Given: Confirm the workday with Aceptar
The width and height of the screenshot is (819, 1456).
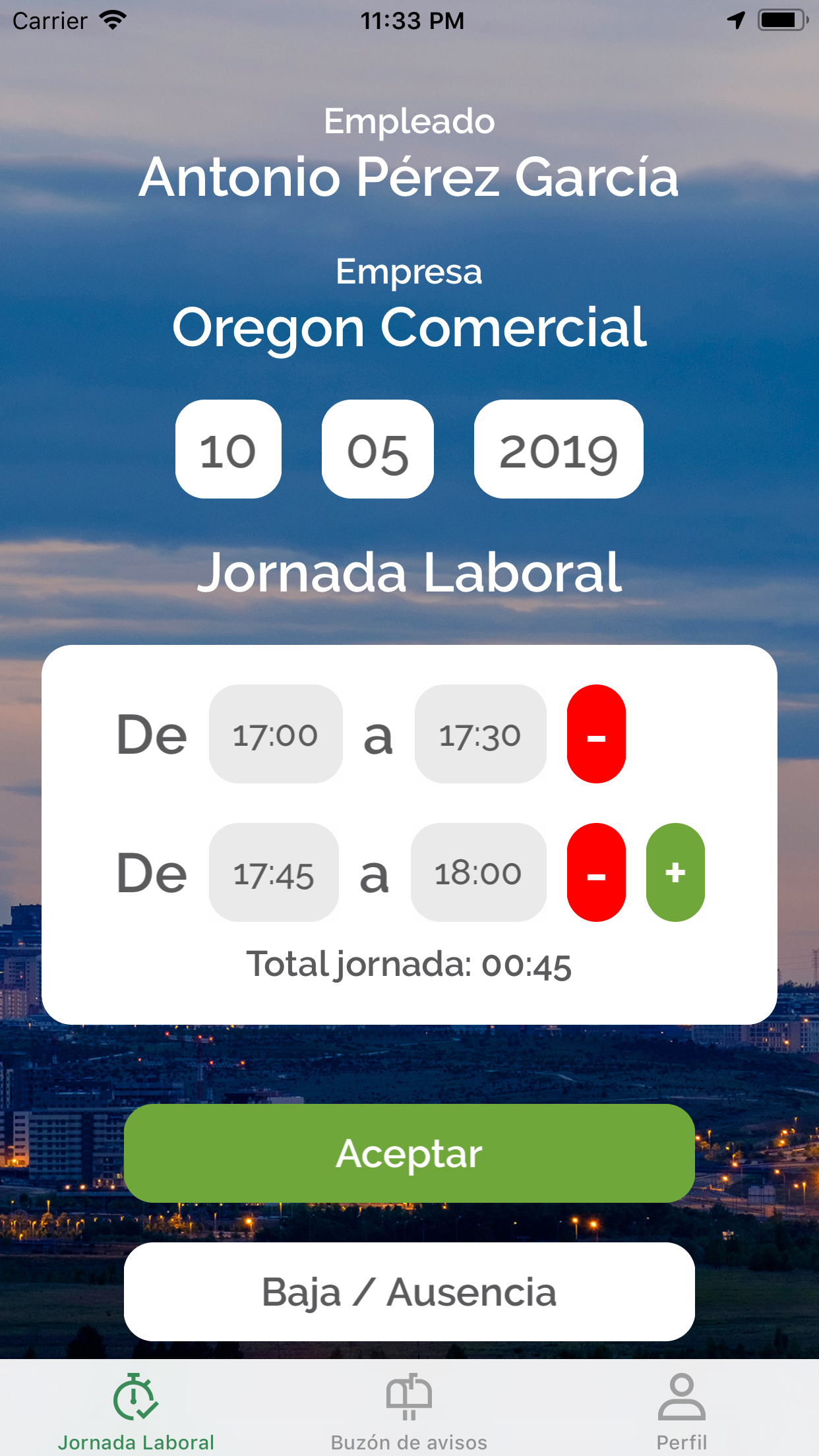Looking at the screenshot, I should pyautogui.click(x=409, y=1153).
